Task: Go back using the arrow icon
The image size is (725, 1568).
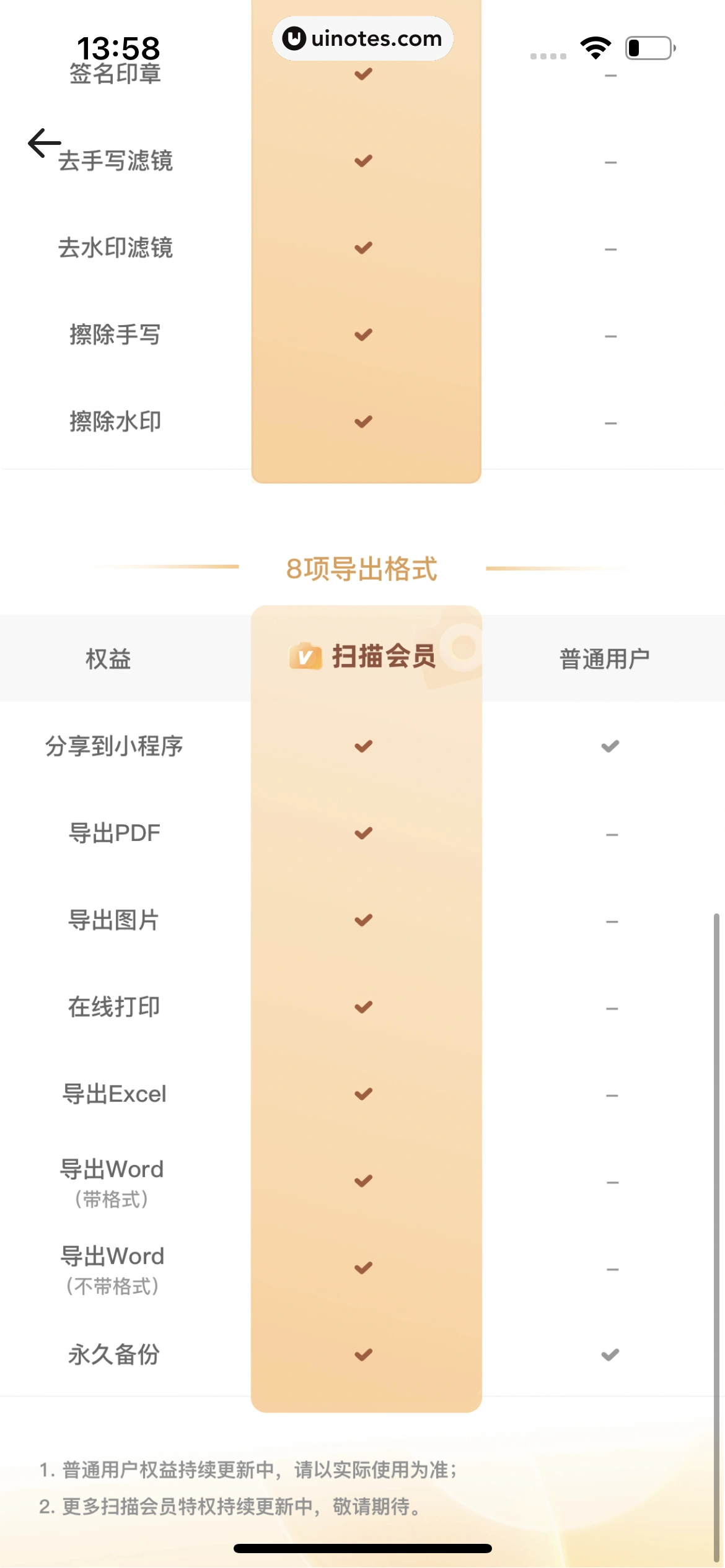Action: 44,143
